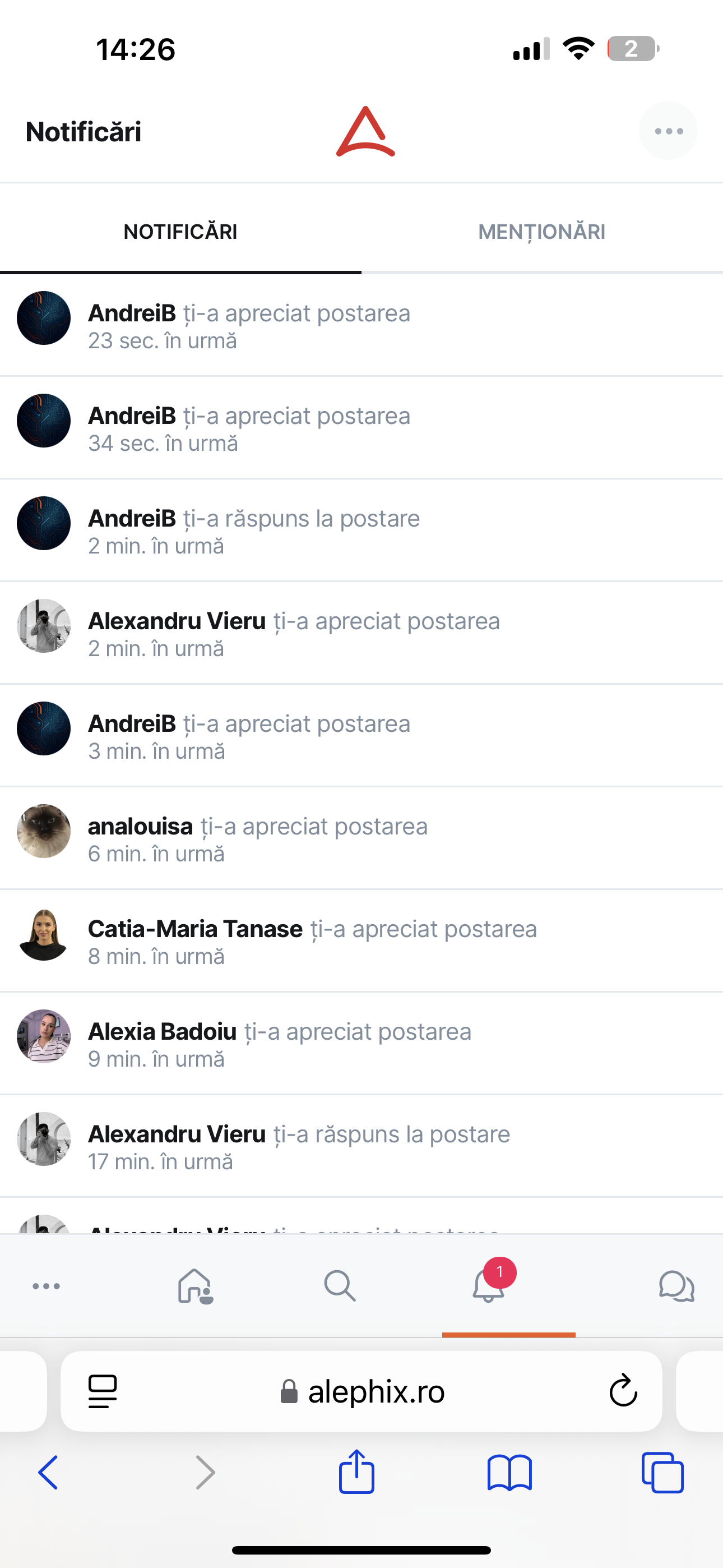The image size is (723, 1568).
Task: Open Catia-Maria Tanase's like notification
Action: point(361,941)
